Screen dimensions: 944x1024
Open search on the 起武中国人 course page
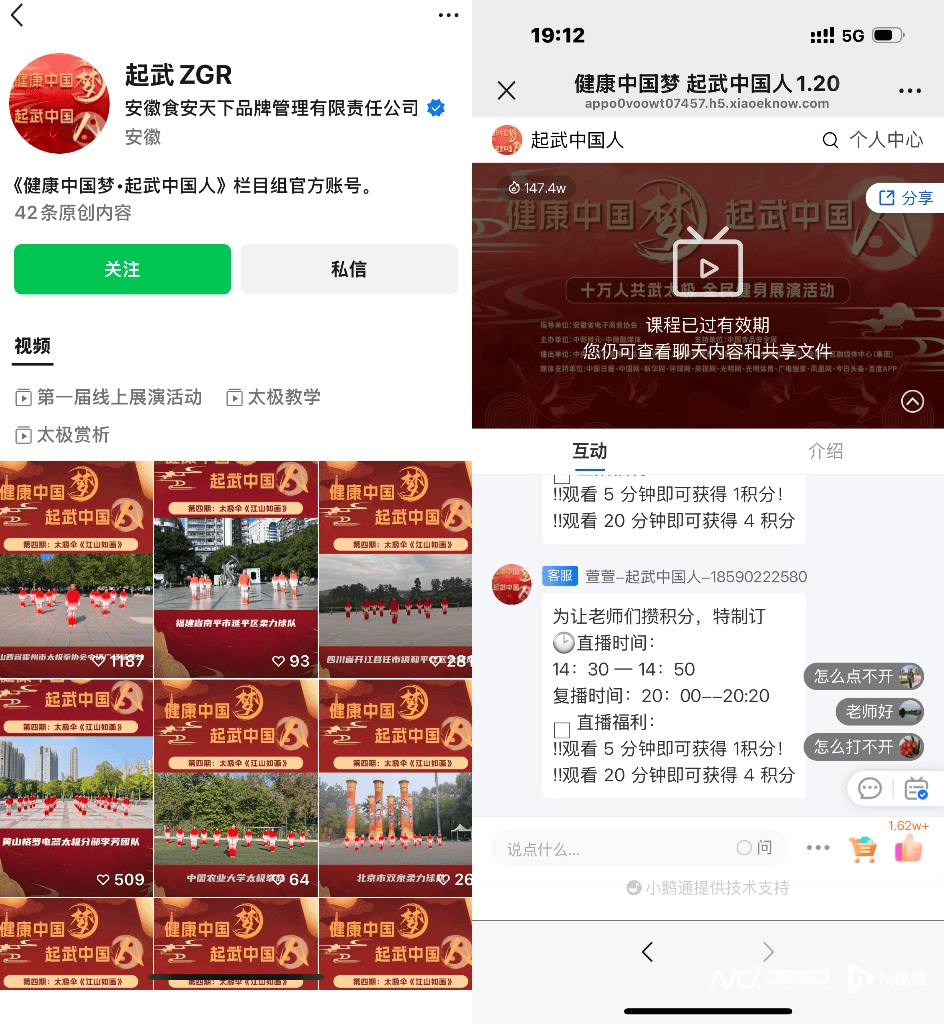click(x=831, y=141)
